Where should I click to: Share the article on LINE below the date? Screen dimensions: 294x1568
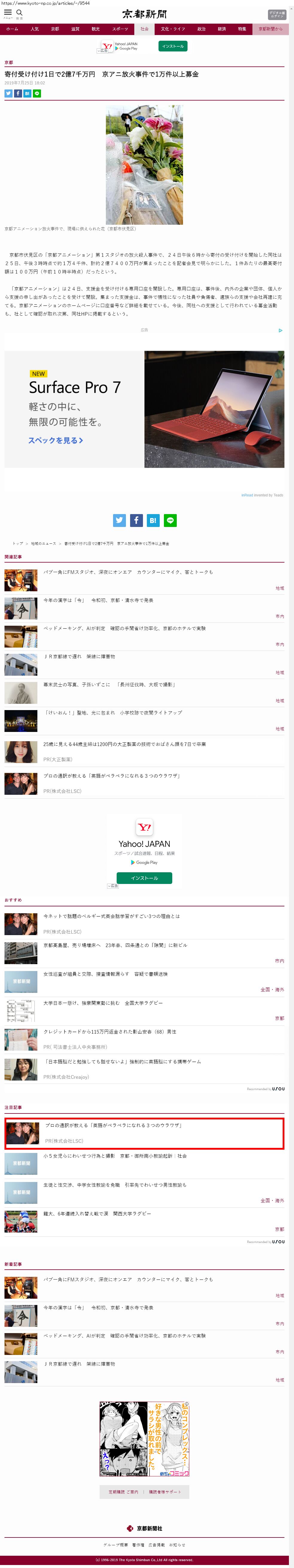(x=37, y=94)
